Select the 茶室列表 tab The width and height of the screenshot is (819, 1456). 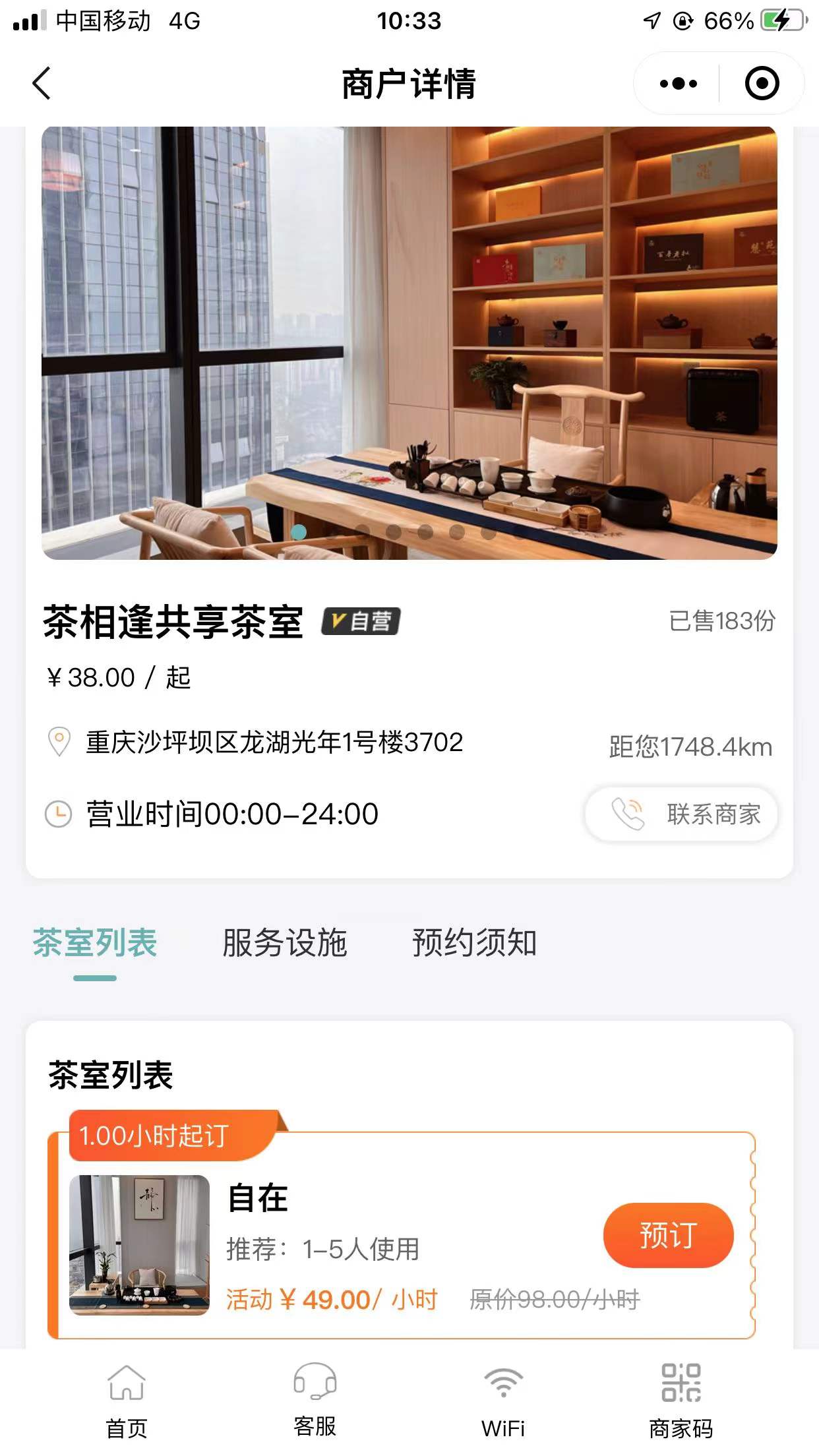pyautogui.click(x=95, y=943)
